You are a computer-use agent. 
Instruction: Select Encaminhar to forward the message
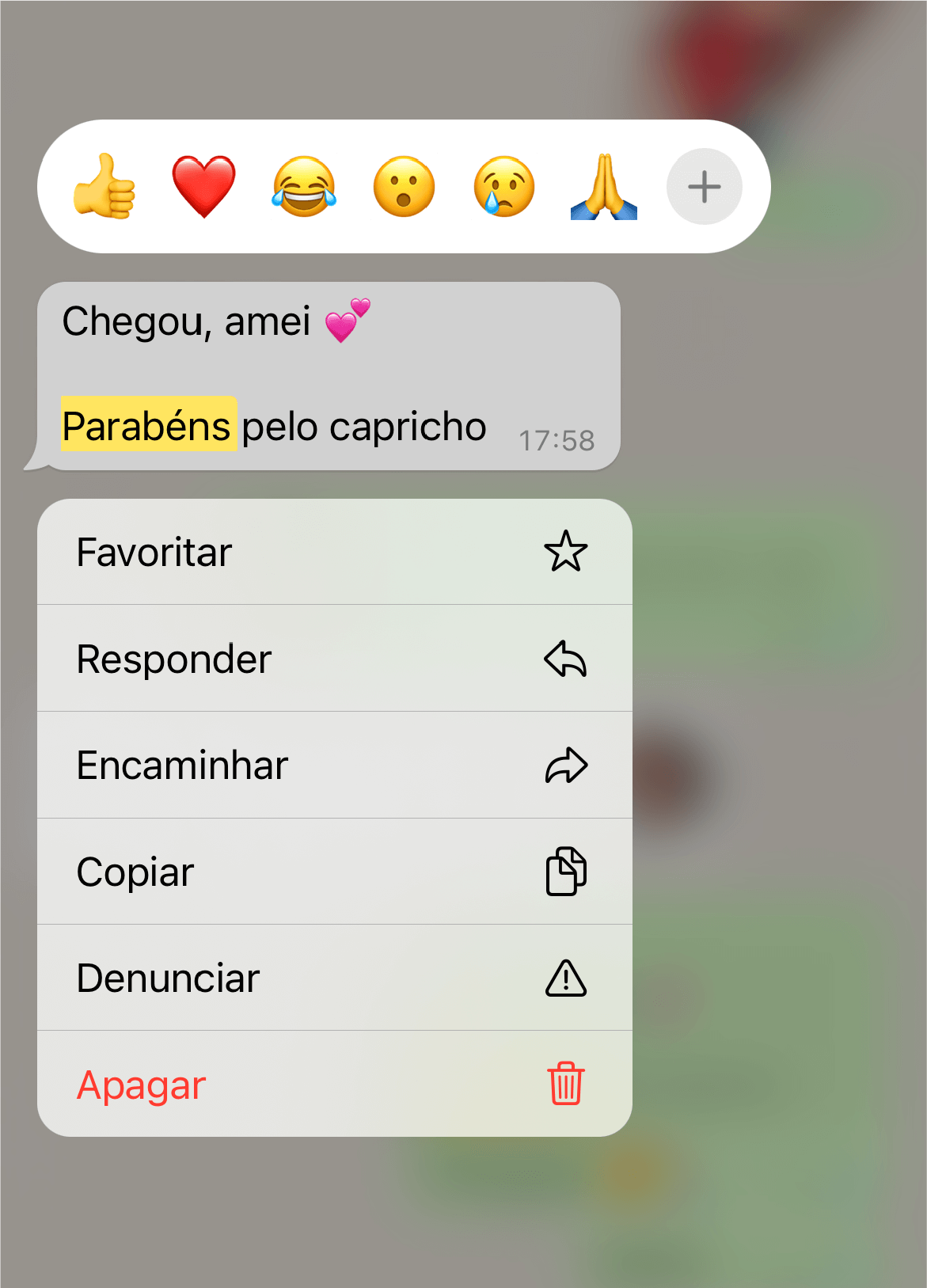coord(182,765)
